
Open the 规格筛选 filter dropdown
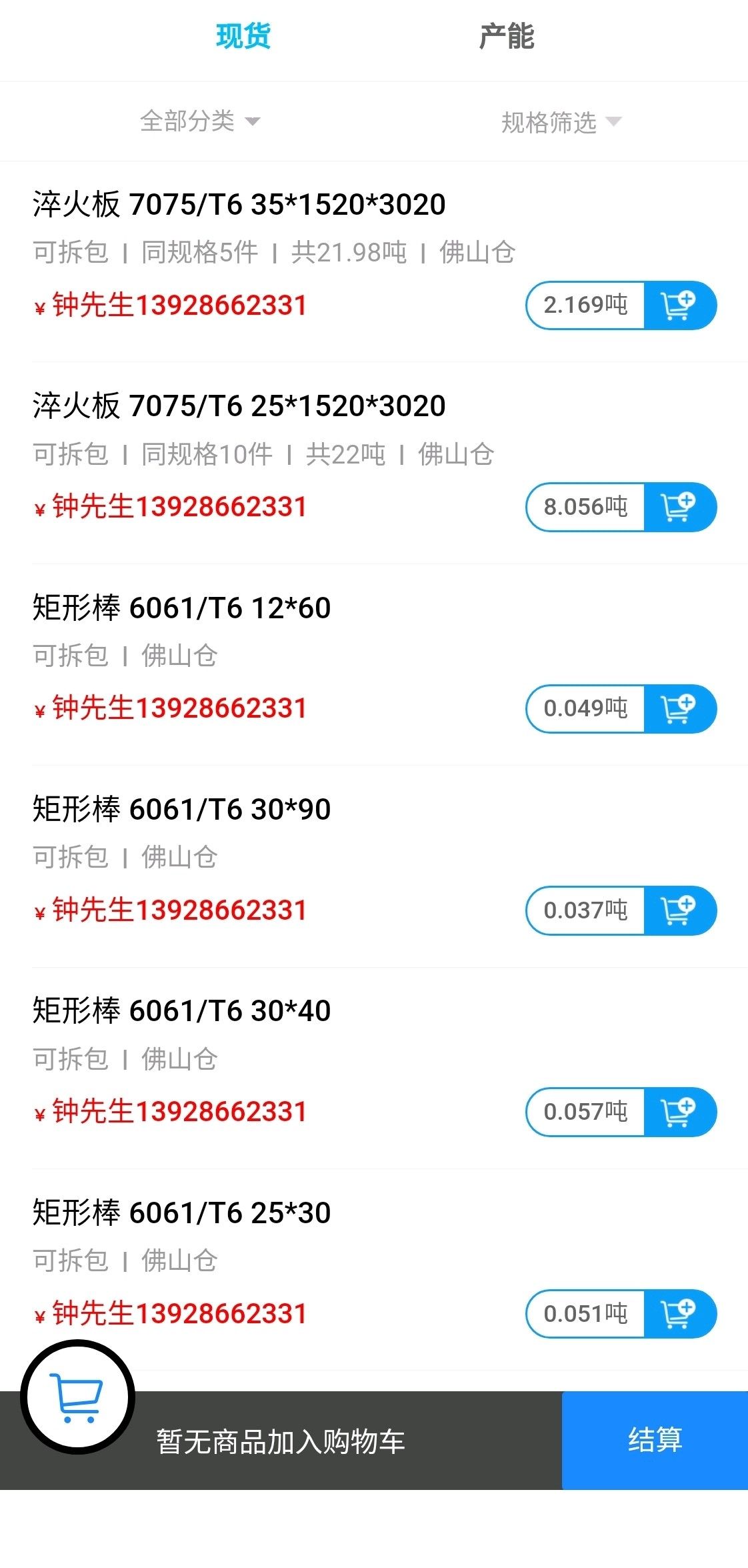point(560,122)
